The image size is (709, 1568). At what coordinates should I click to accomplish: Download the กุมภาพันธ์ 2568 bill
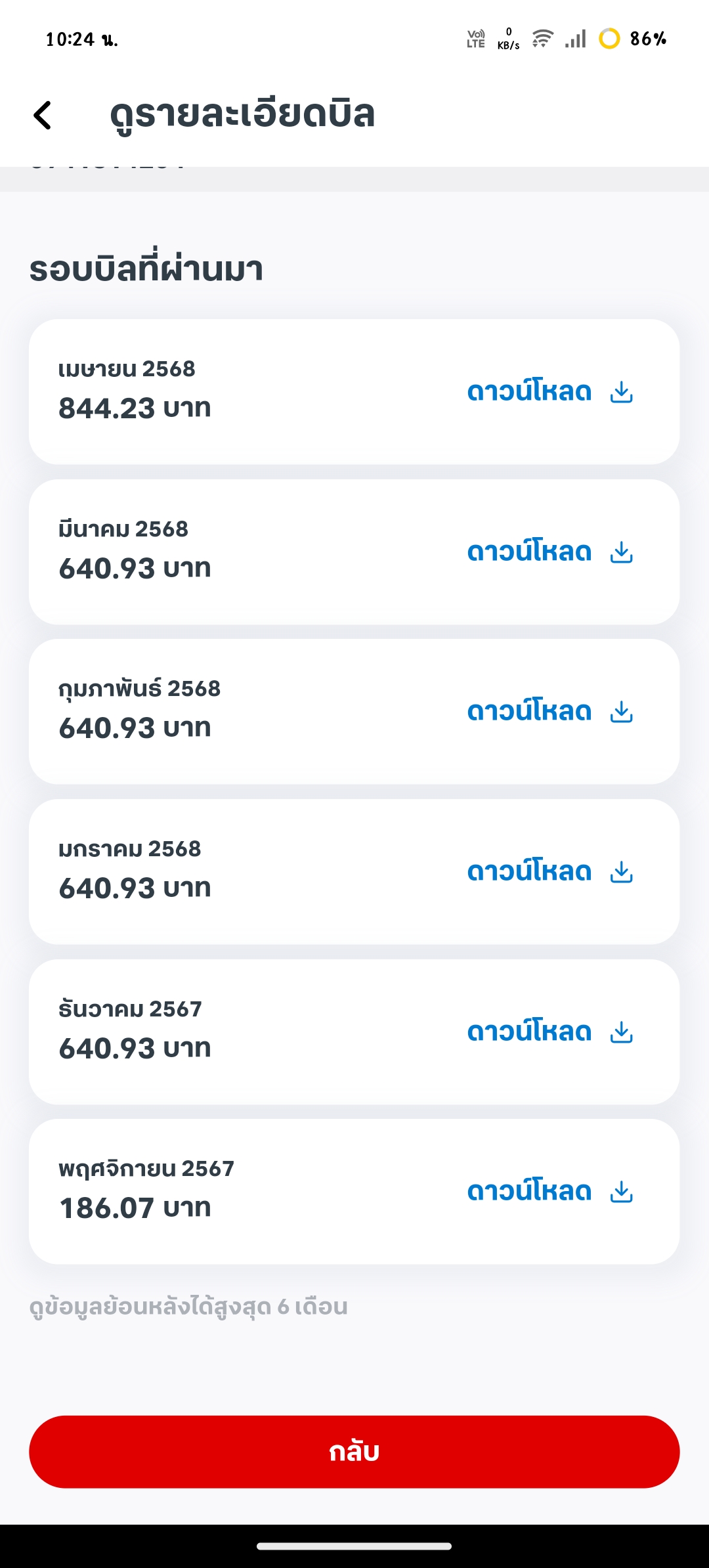pyautogui.click(x=549, y=712)
